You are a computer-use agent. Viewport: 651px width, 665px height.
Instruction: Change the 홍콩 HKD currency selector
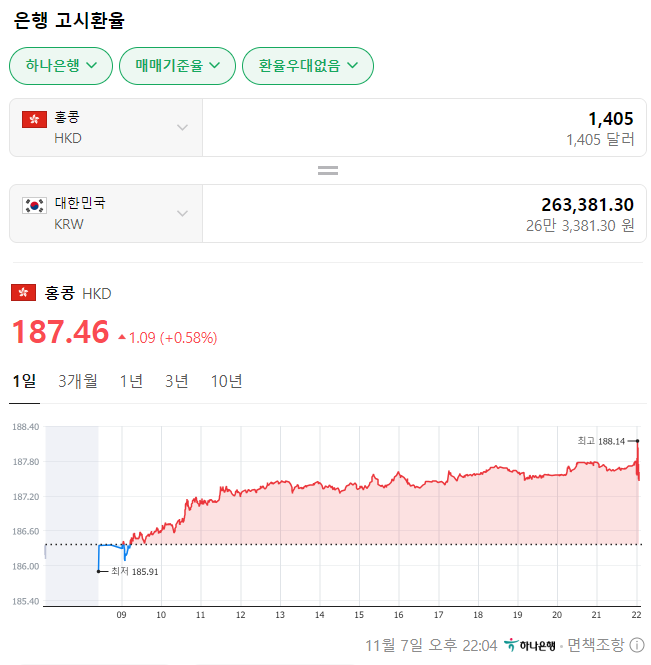(x=106, y=128)
